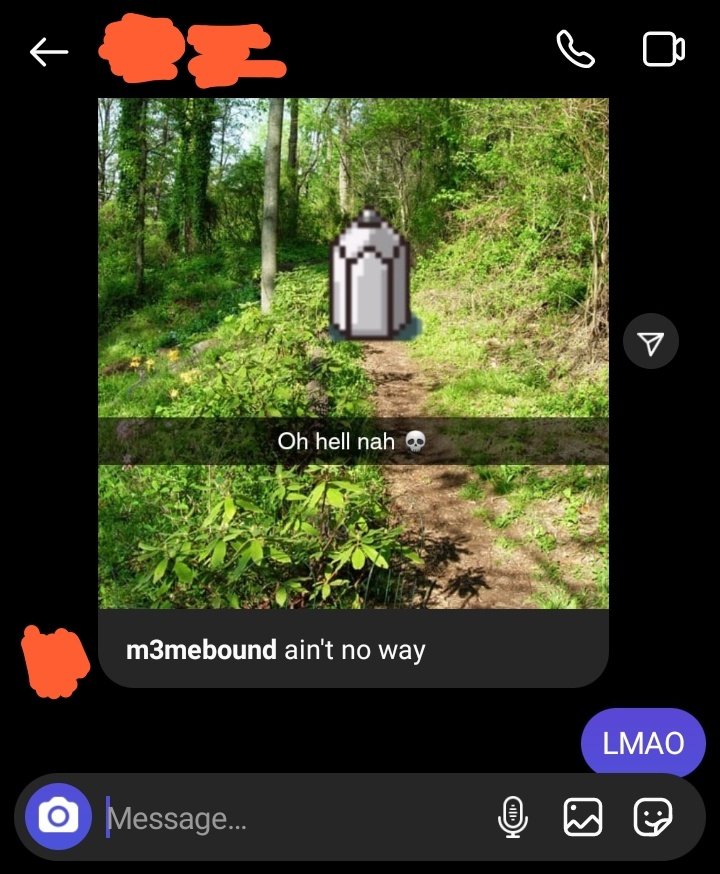Open the sticker picker
This screenshot has width=720, height=874.
(652, 818)
